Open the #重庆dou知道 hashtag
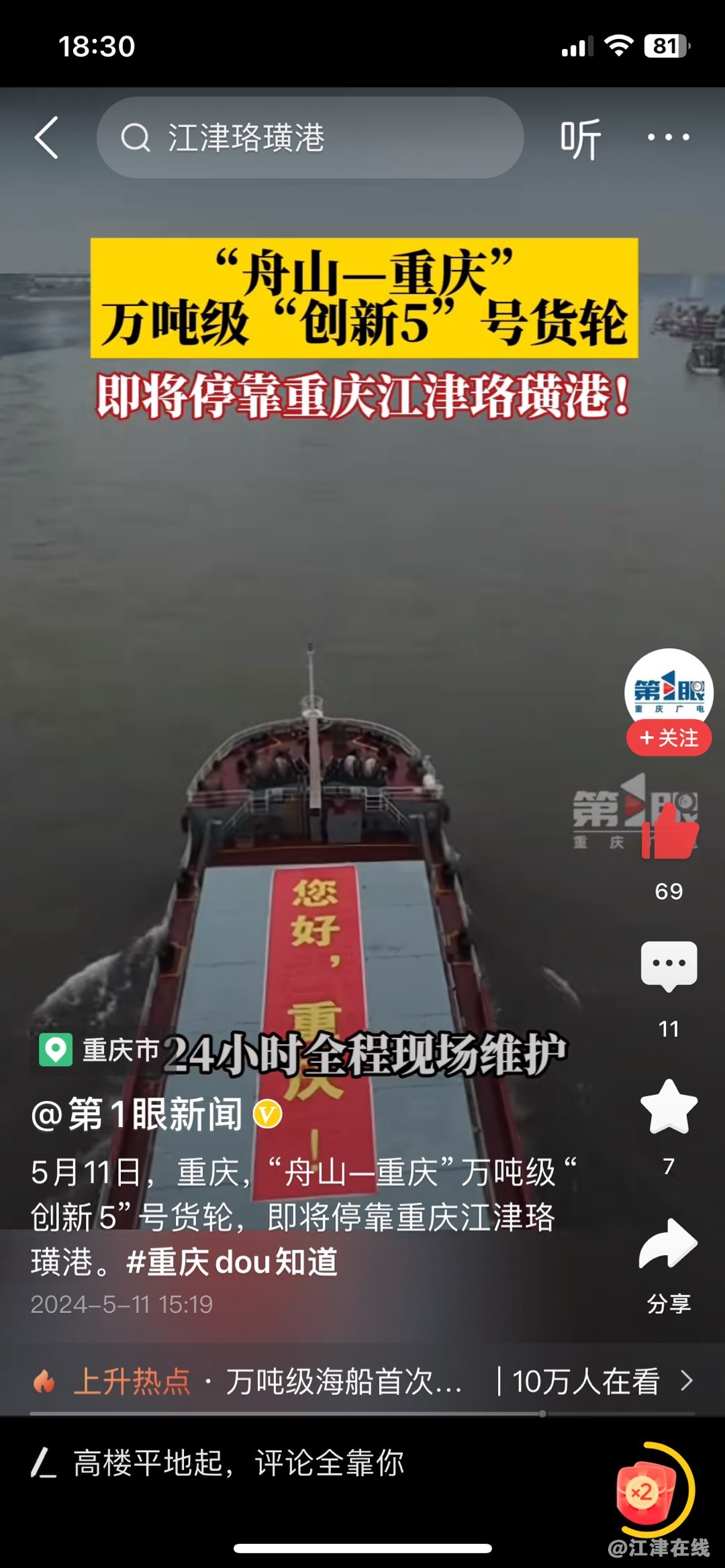This screenshot has width=725, height=1568. click(232, 1262)
